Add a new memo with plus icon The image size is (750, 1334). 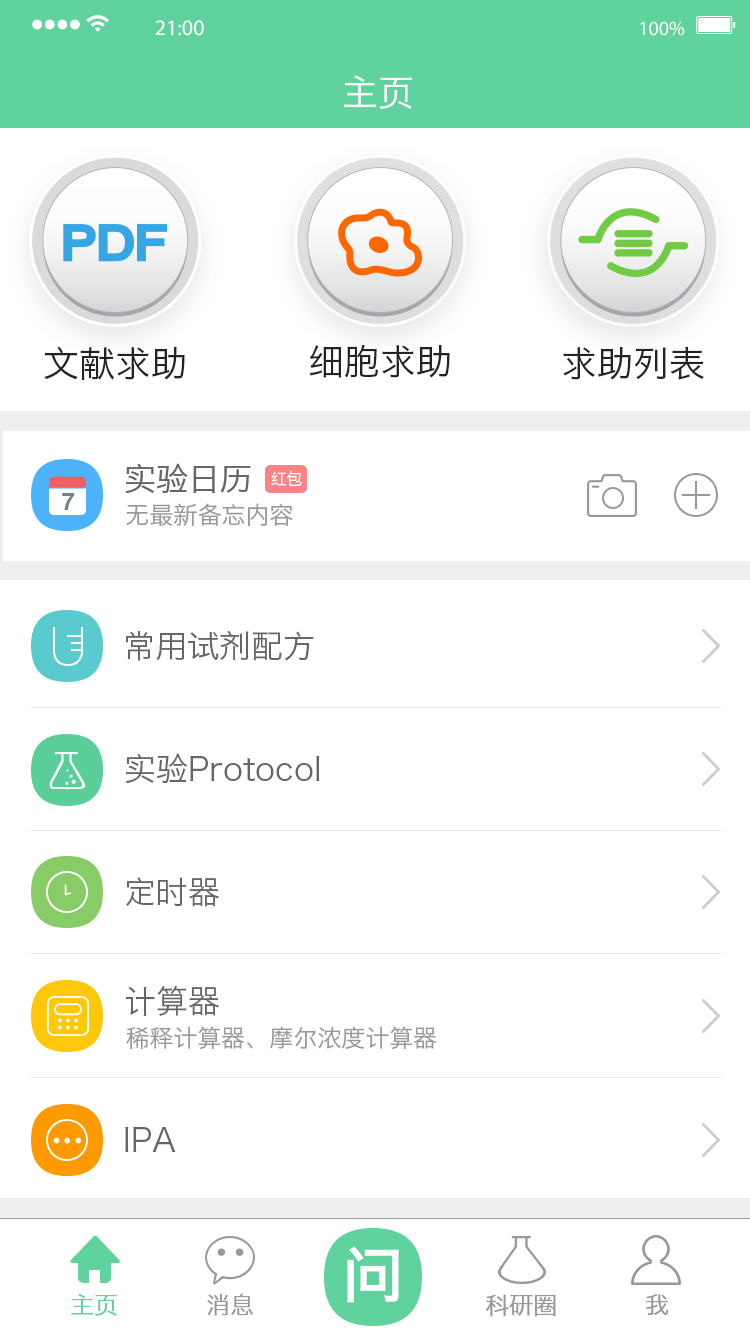[696, 495]
